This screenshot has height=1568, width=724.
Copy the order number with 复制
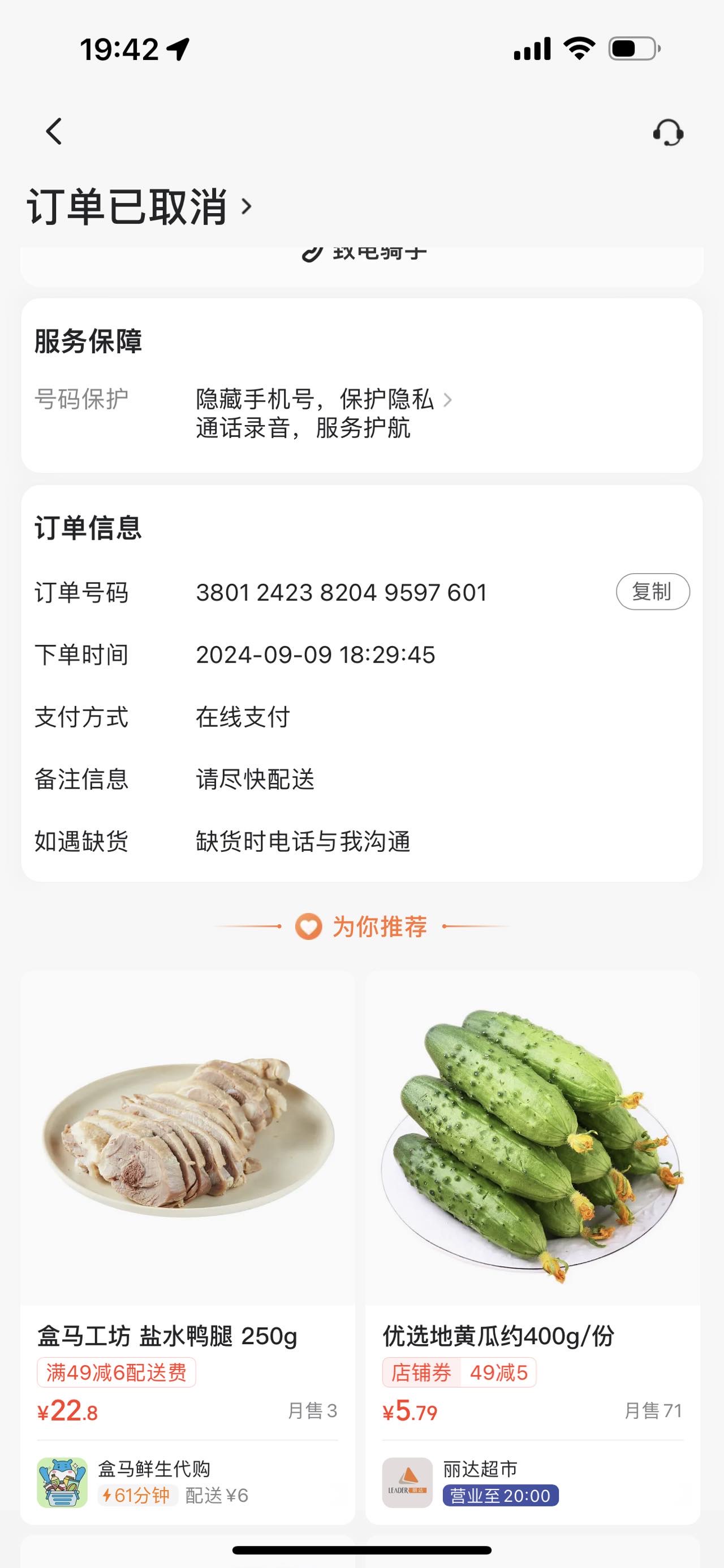coord(652,592)
